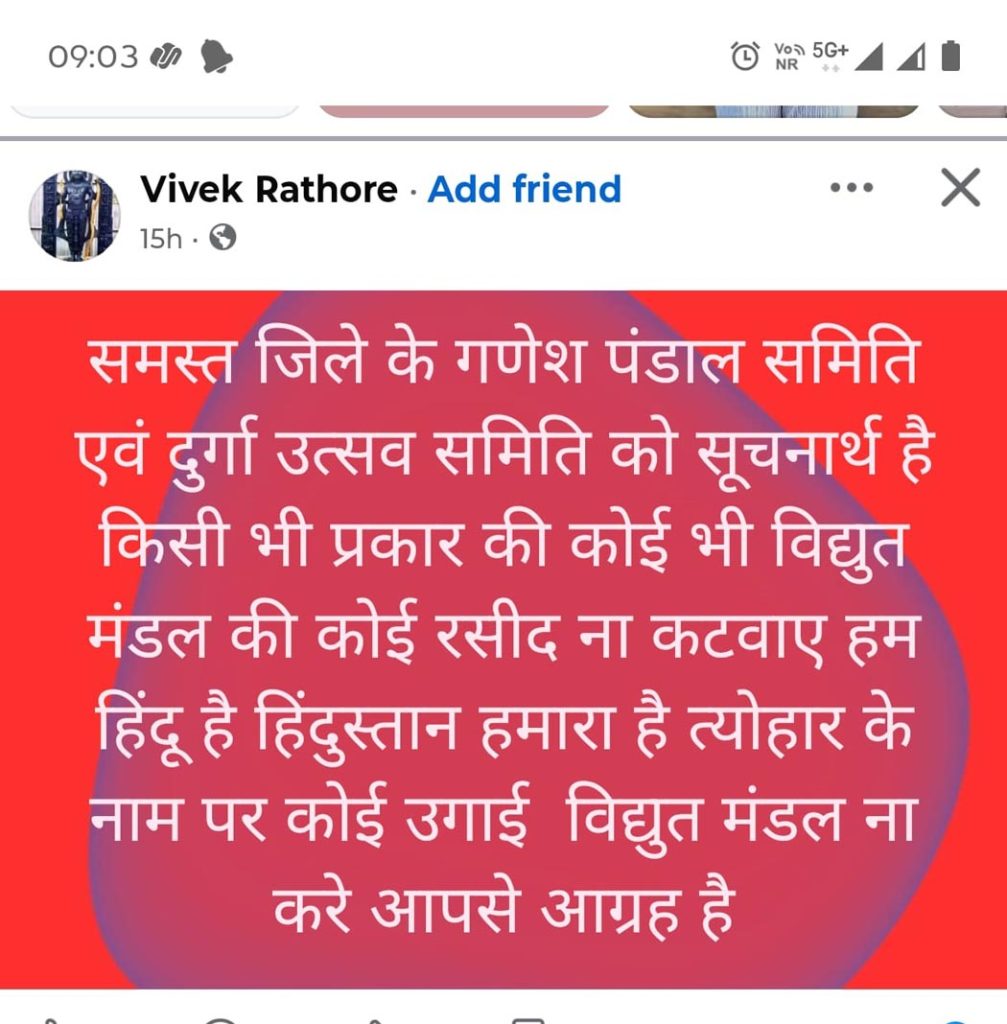
Task: Open Vivek Rathore's profile name
Action: click(268, 189)
